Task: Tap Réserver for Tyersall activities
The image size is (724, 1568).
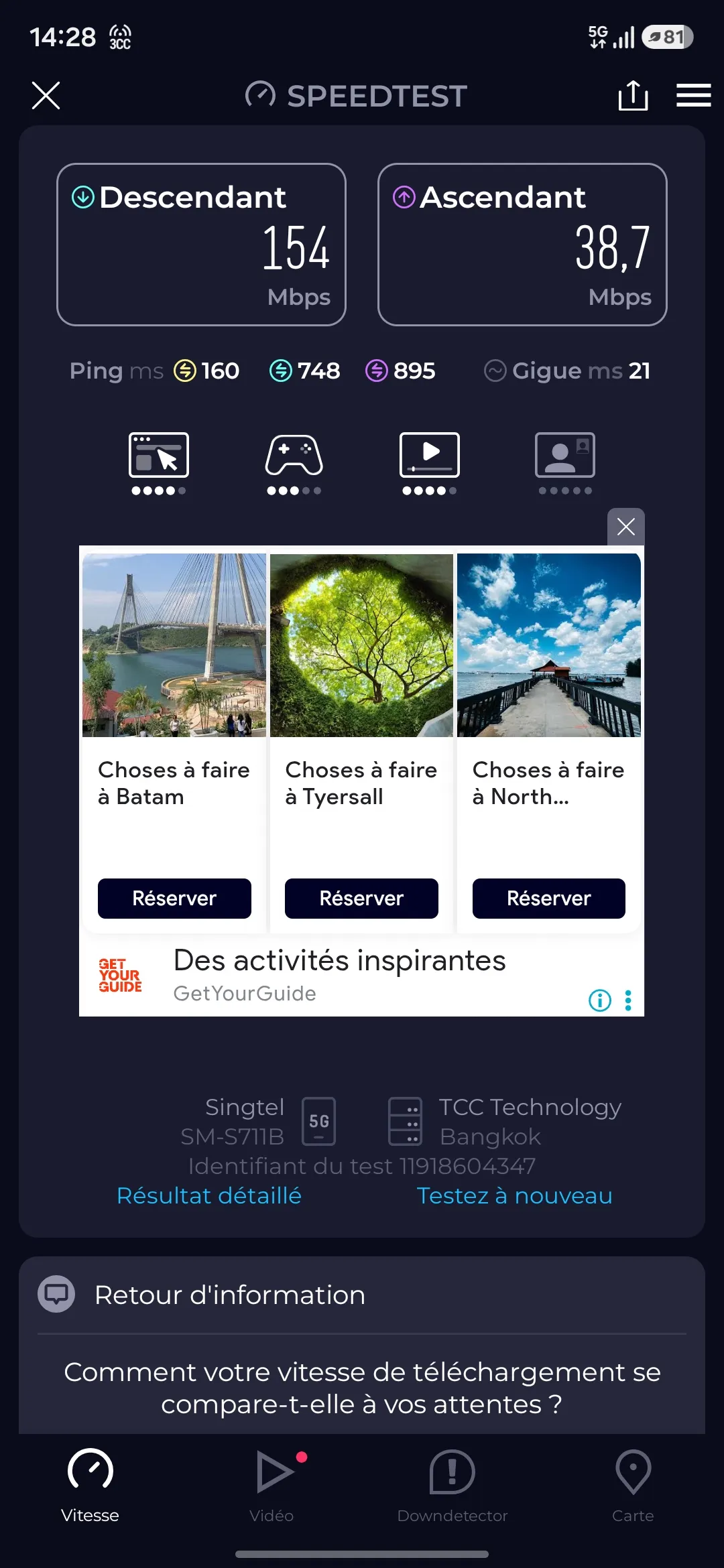Action: coord(361,899)
